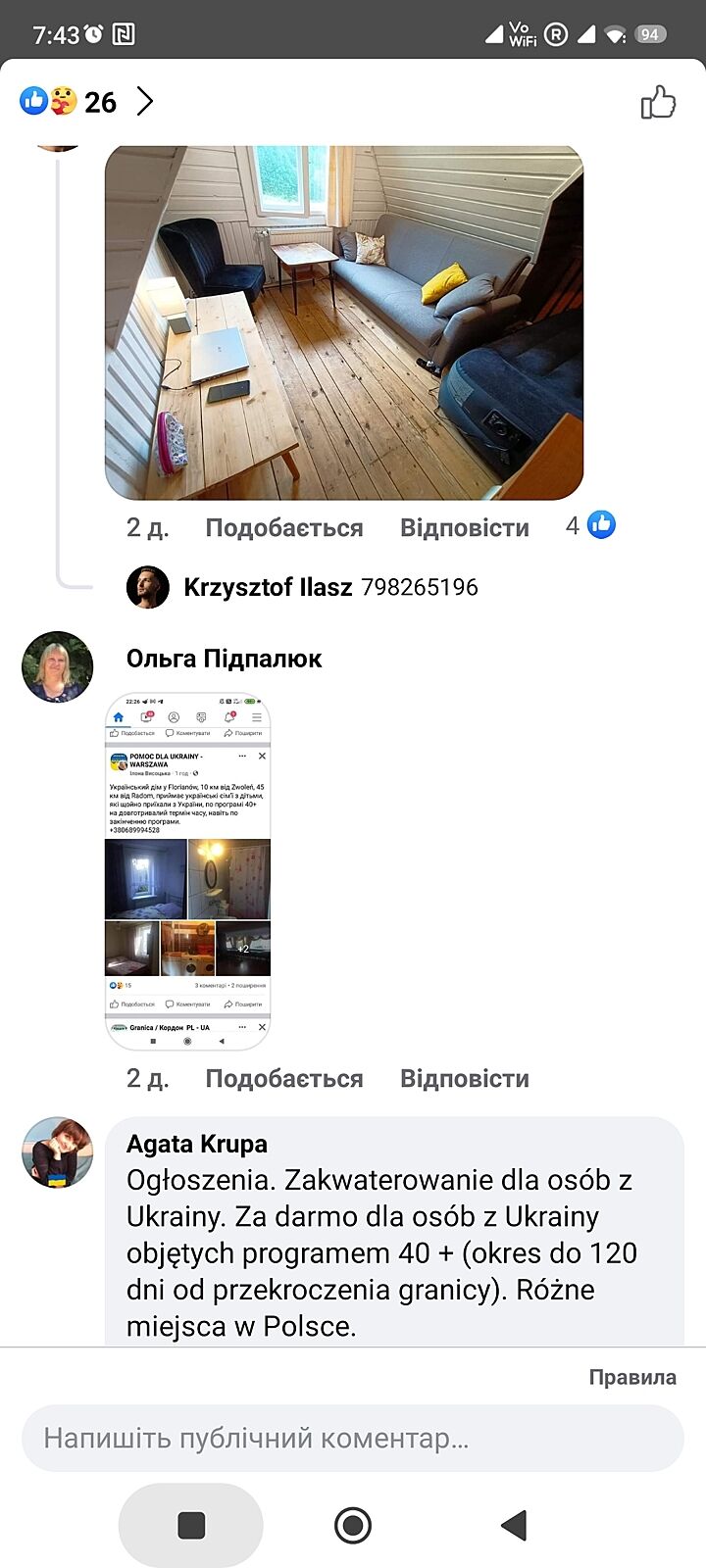Tap Подобається under the room photo comment

pos(283,528)
